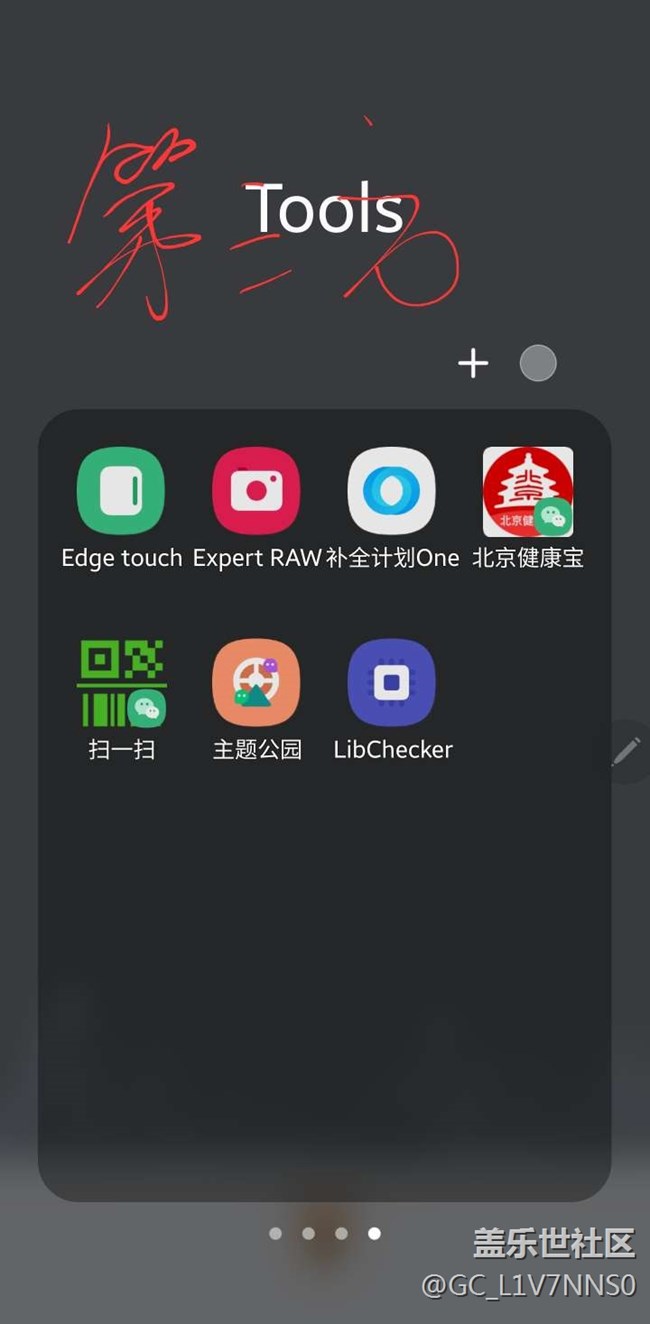Launch Expert RAW camera app
650x1324 pixels.
[256, 491]
